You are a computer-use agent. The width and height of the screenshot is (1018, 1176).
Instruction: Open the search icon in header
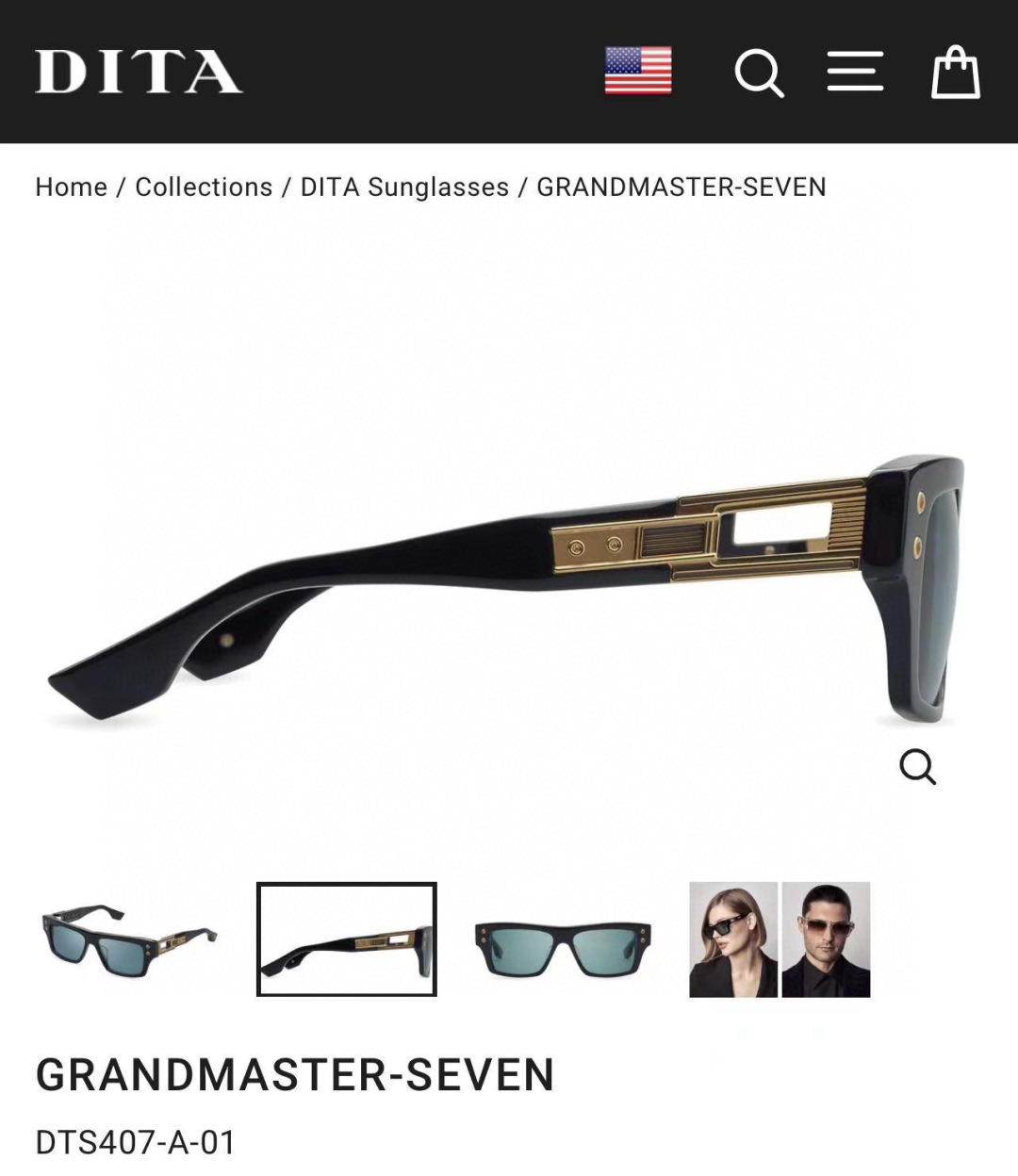click(759, 73)
